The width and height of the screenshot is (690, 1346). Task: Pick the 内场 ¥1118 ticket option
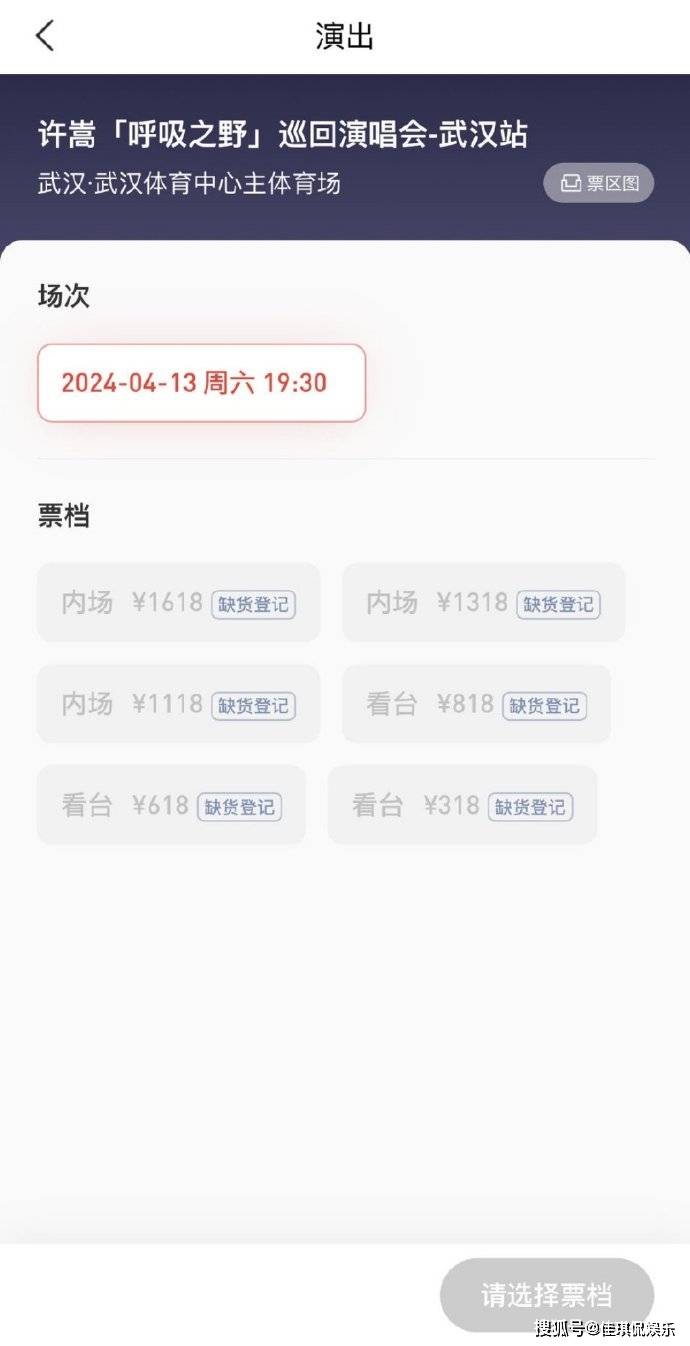pyautogui.click(x=179, y=704)
